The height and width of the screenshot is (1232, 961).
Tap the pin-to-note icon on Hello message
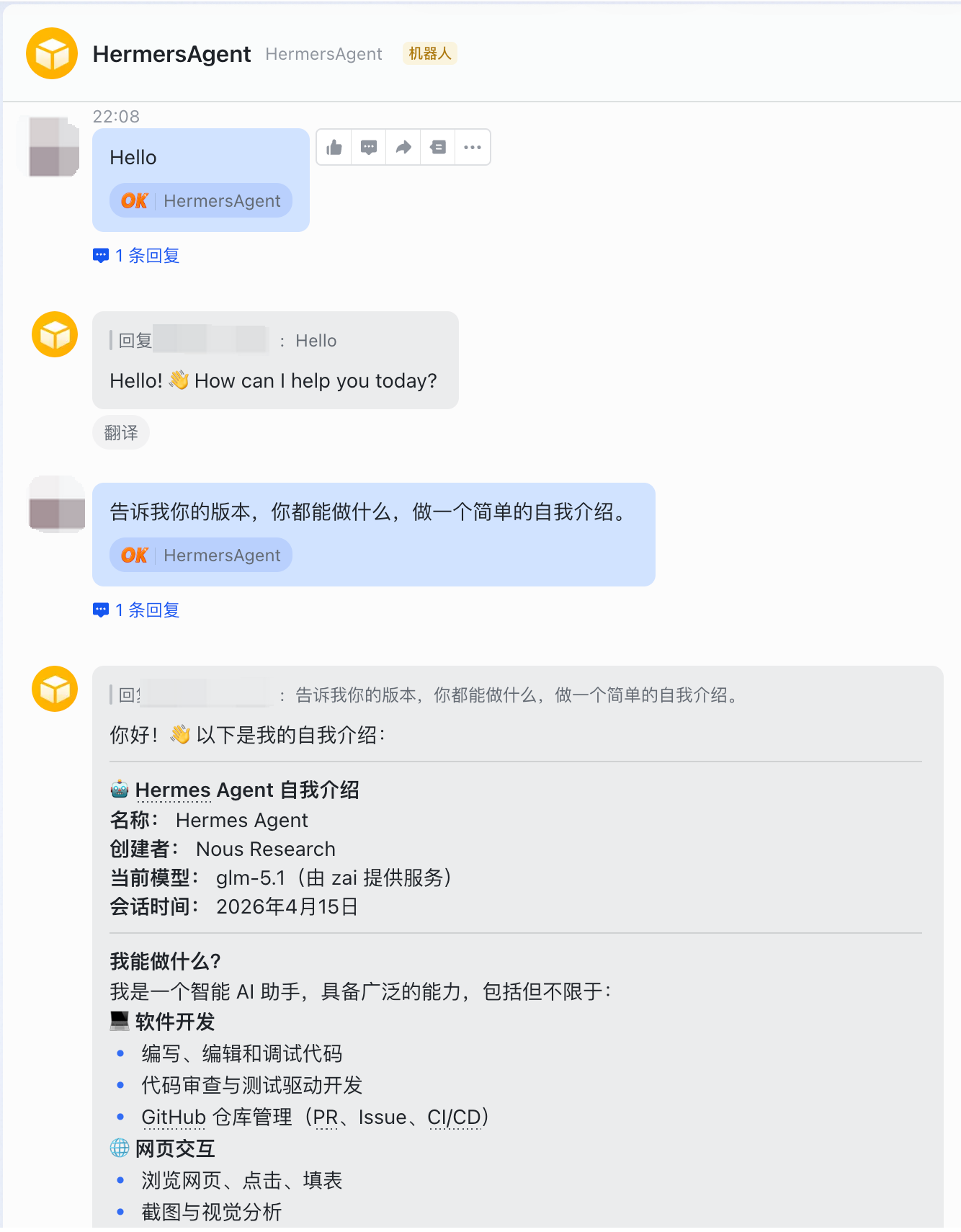click(438, 148)
